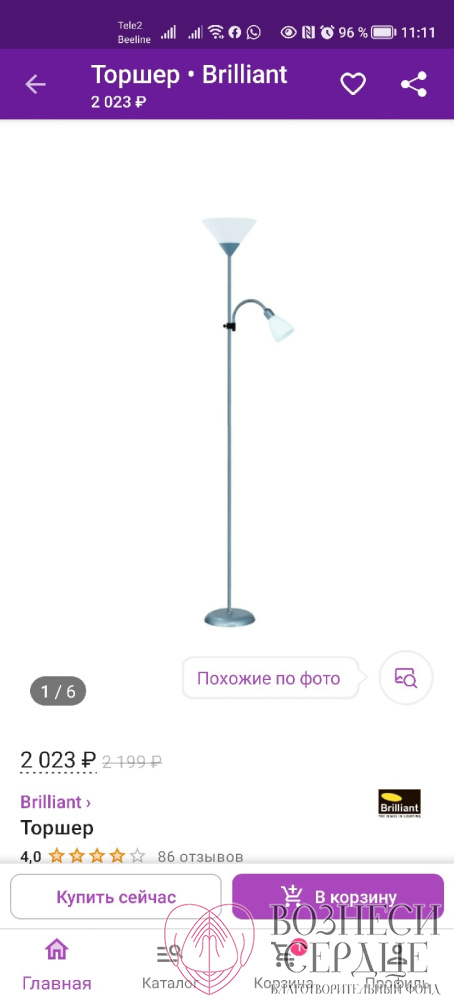Go back using the arrow icon

[x=35, y=84]
